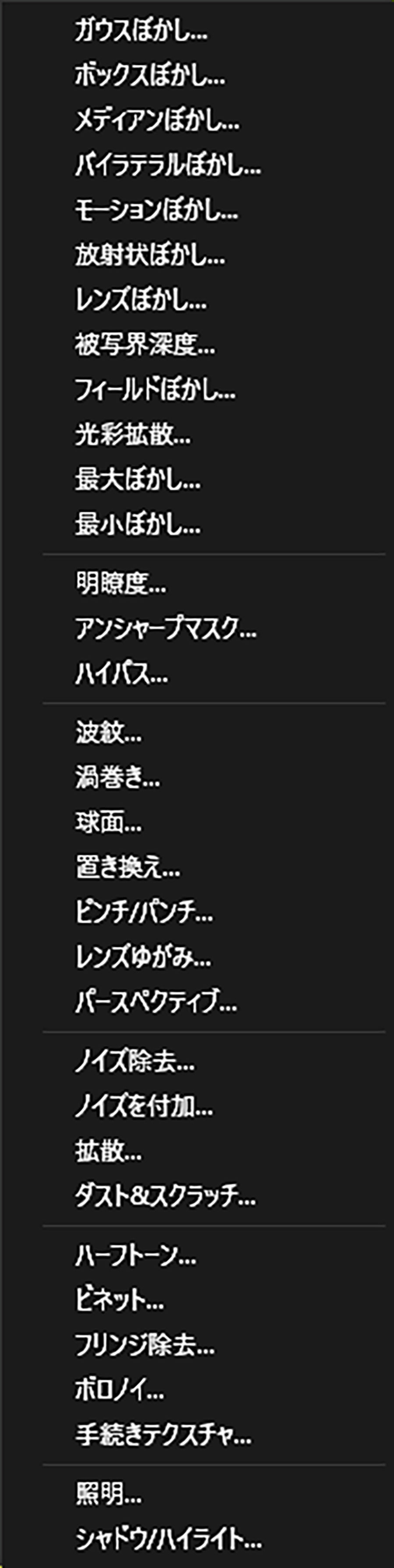Choose 光彩拡散 effect
Screen dimensions: 394x1568
click(133, 435)
